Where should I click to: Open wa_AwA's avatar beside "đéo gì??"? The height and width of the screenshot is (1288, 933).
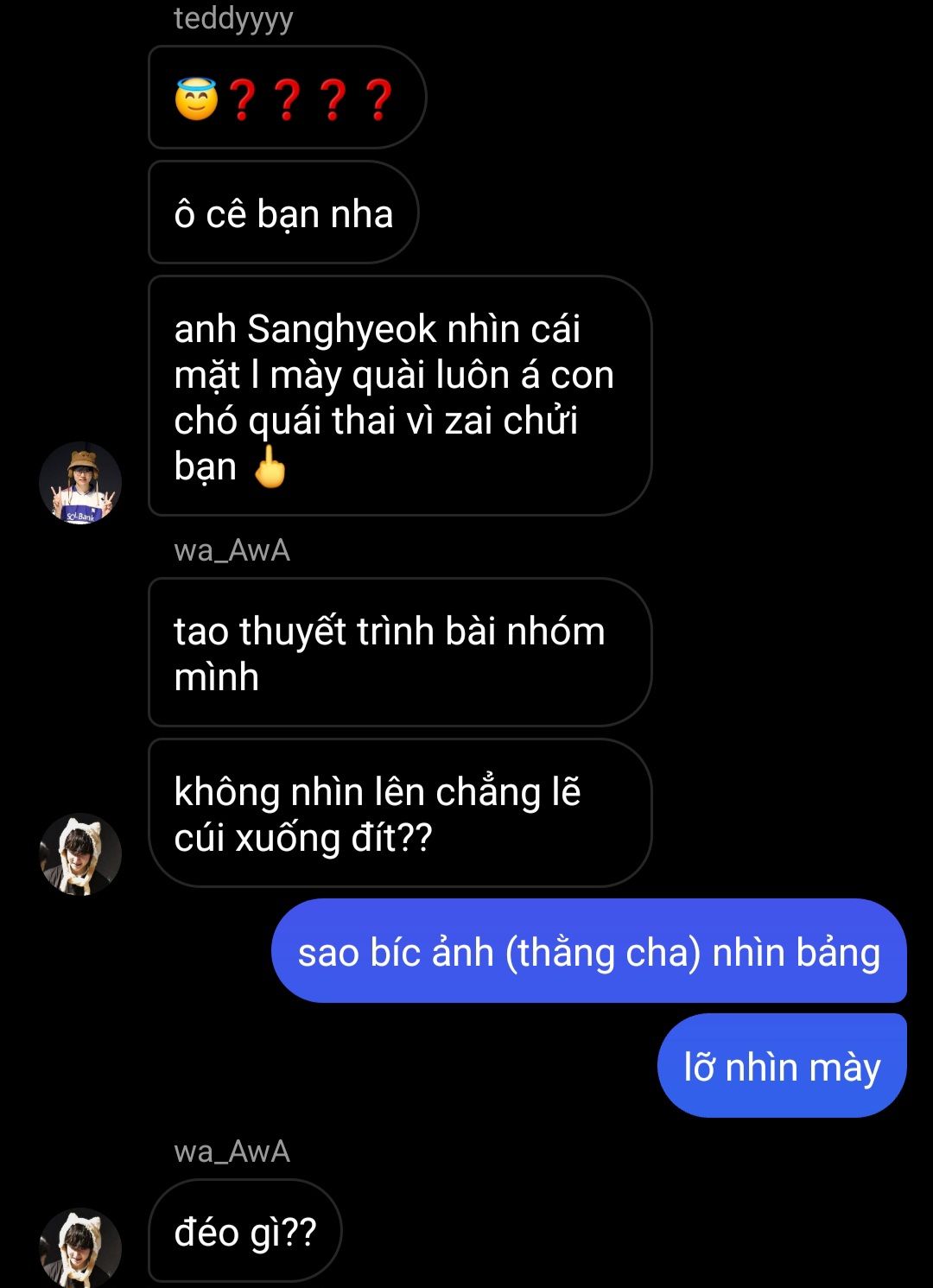pos(80,1246)
